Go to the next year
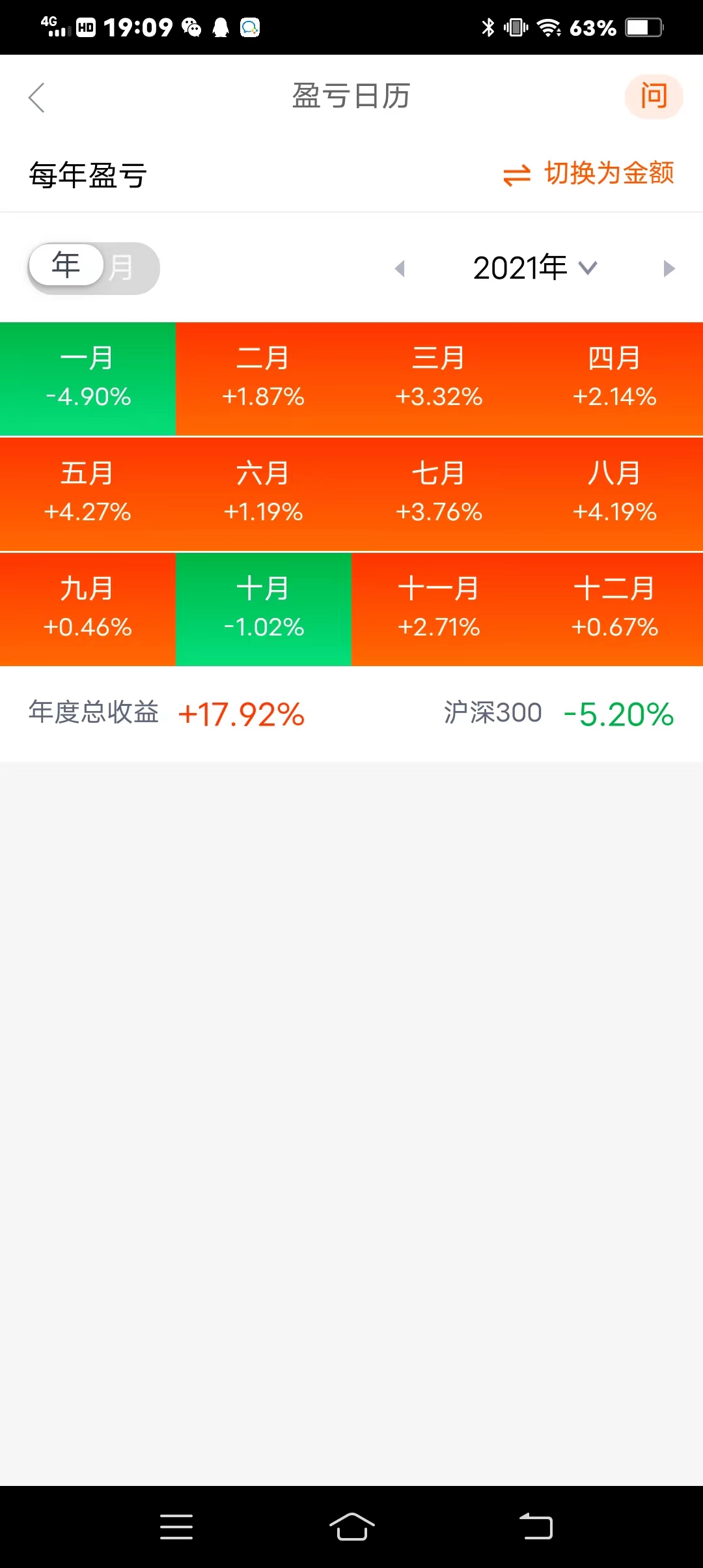Viewport: 703px width, 1568px height. pos(669,268)
